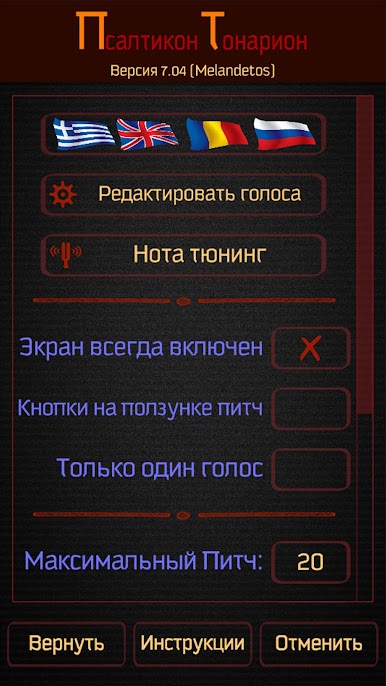Tap Отменить to cancel
Screen dimensions: 386x686
pos(319,643)
